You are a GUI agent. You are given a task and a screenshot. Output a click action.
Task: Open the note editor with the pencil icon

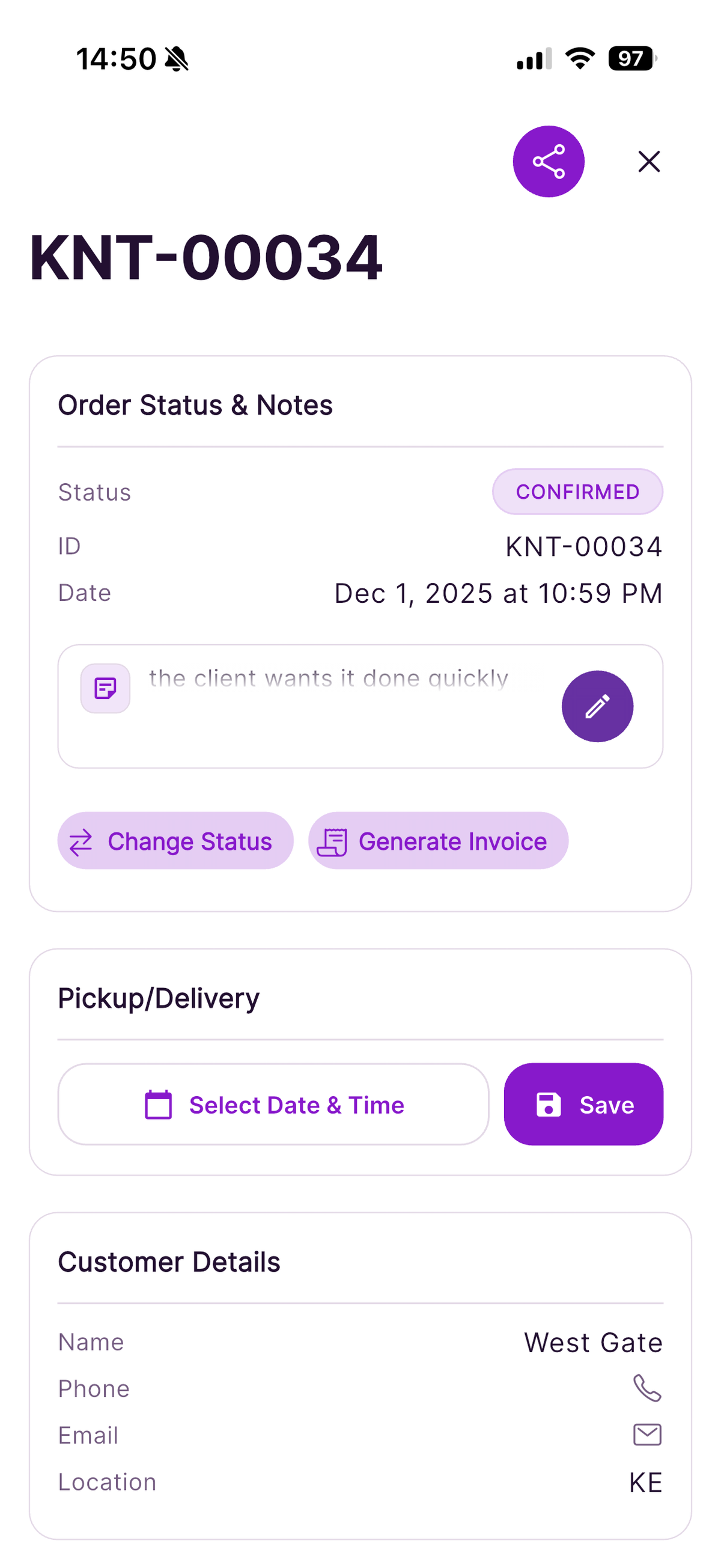point(597,706)
